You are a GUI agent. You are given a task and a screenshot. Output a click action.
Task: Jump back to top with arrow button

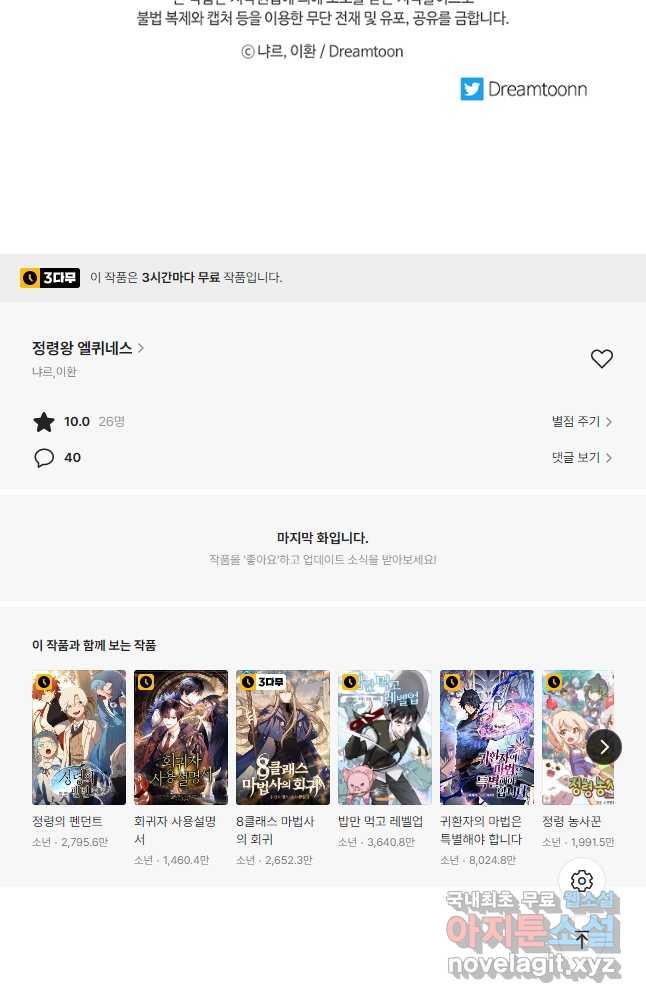582,939
